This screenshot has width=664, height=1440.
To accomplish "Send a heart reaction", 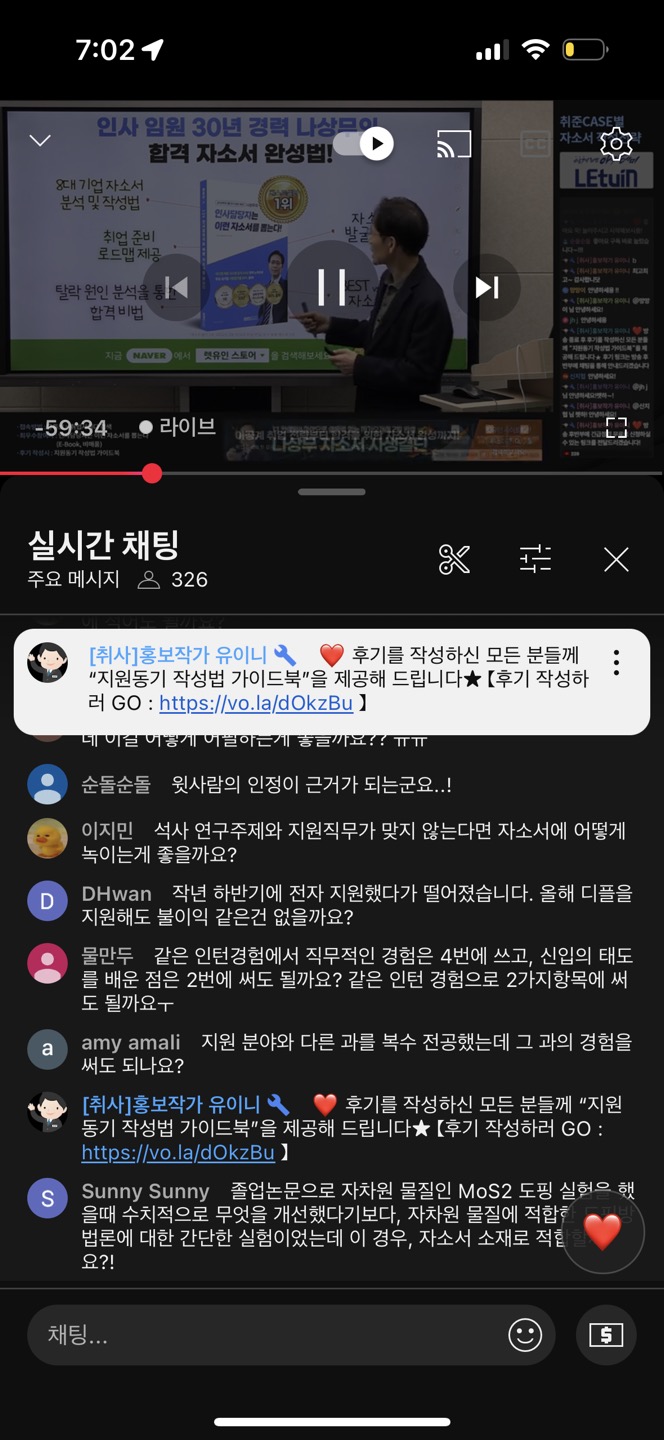I will coord(602,1231).
